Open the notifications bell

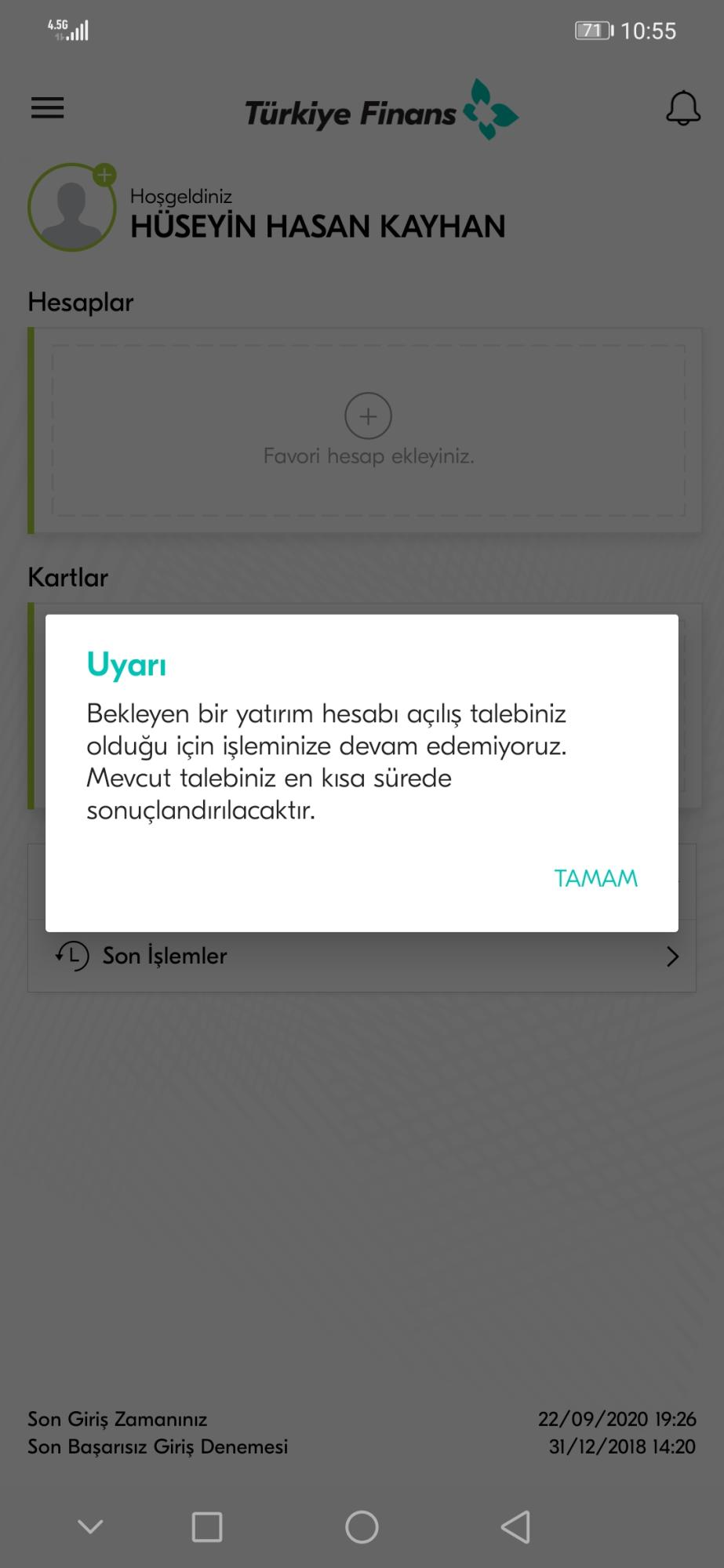(x=683, y=108)
